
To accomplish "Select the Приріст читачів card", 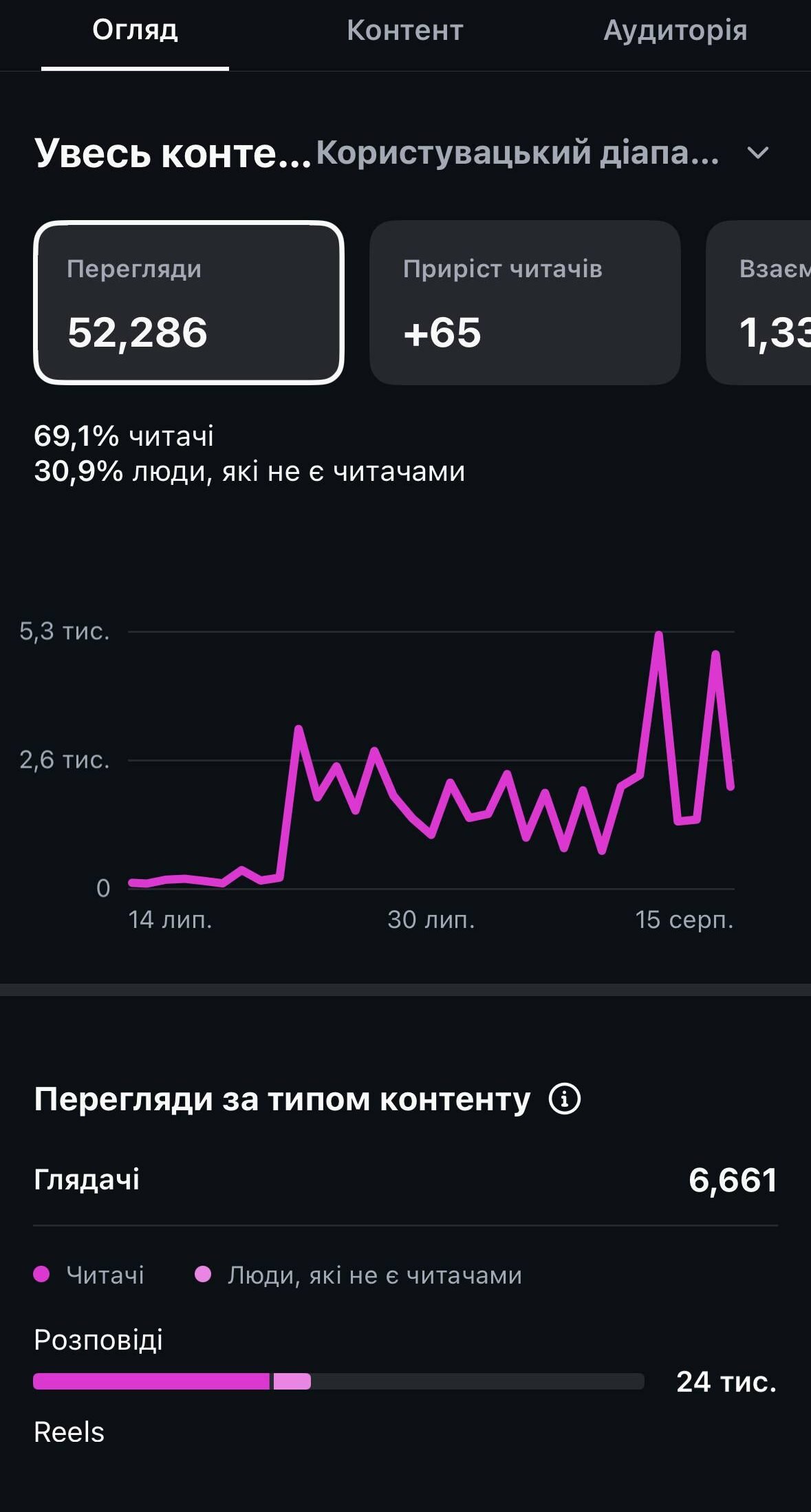I will click(525, 302).
